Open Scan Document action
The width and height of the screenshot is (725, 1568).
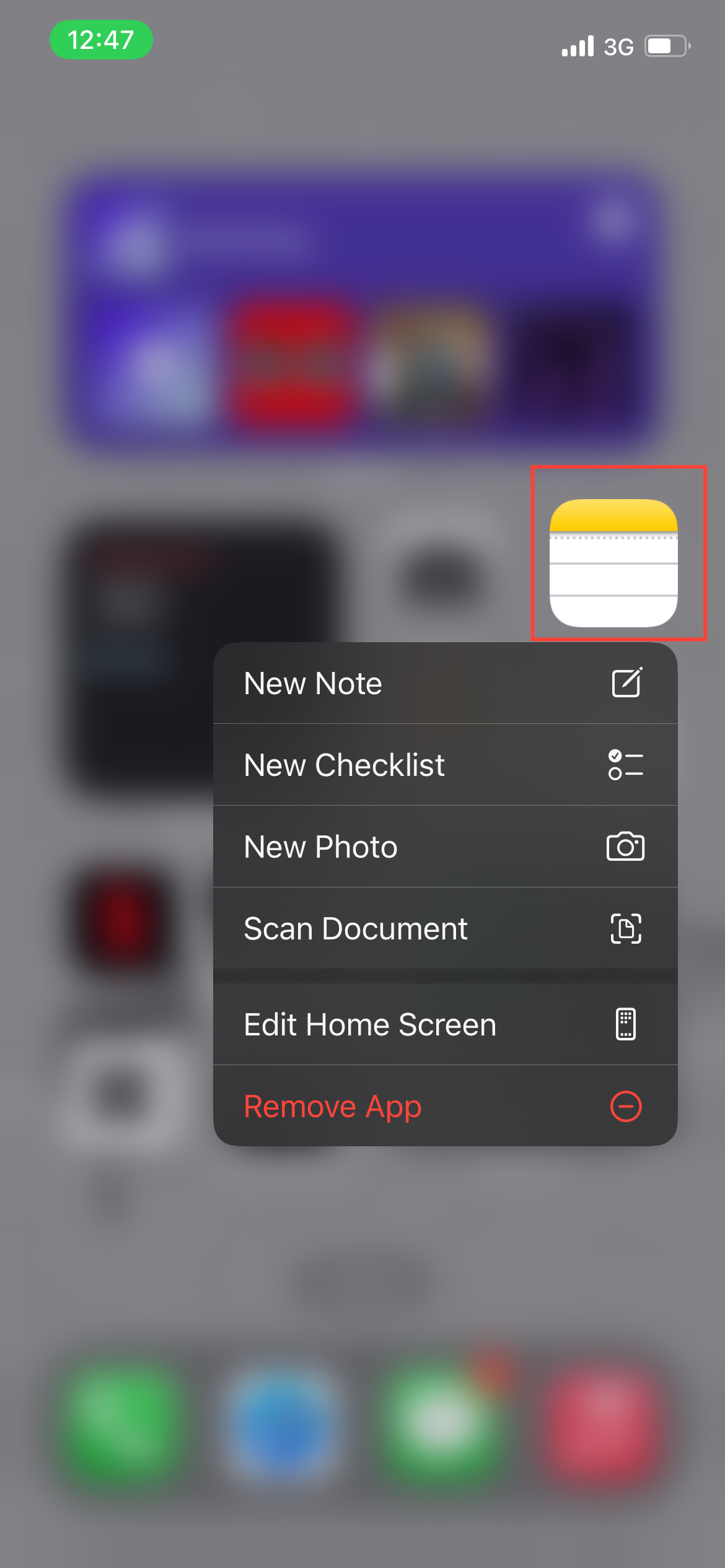pos(444,928)
